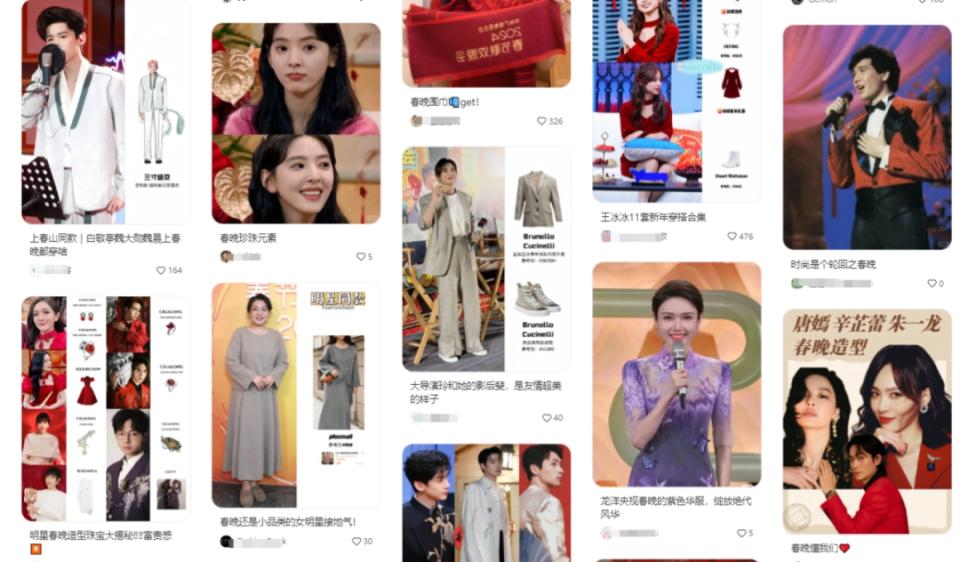Open the '春晚围巾get!' red scarf post

[486, 43]
